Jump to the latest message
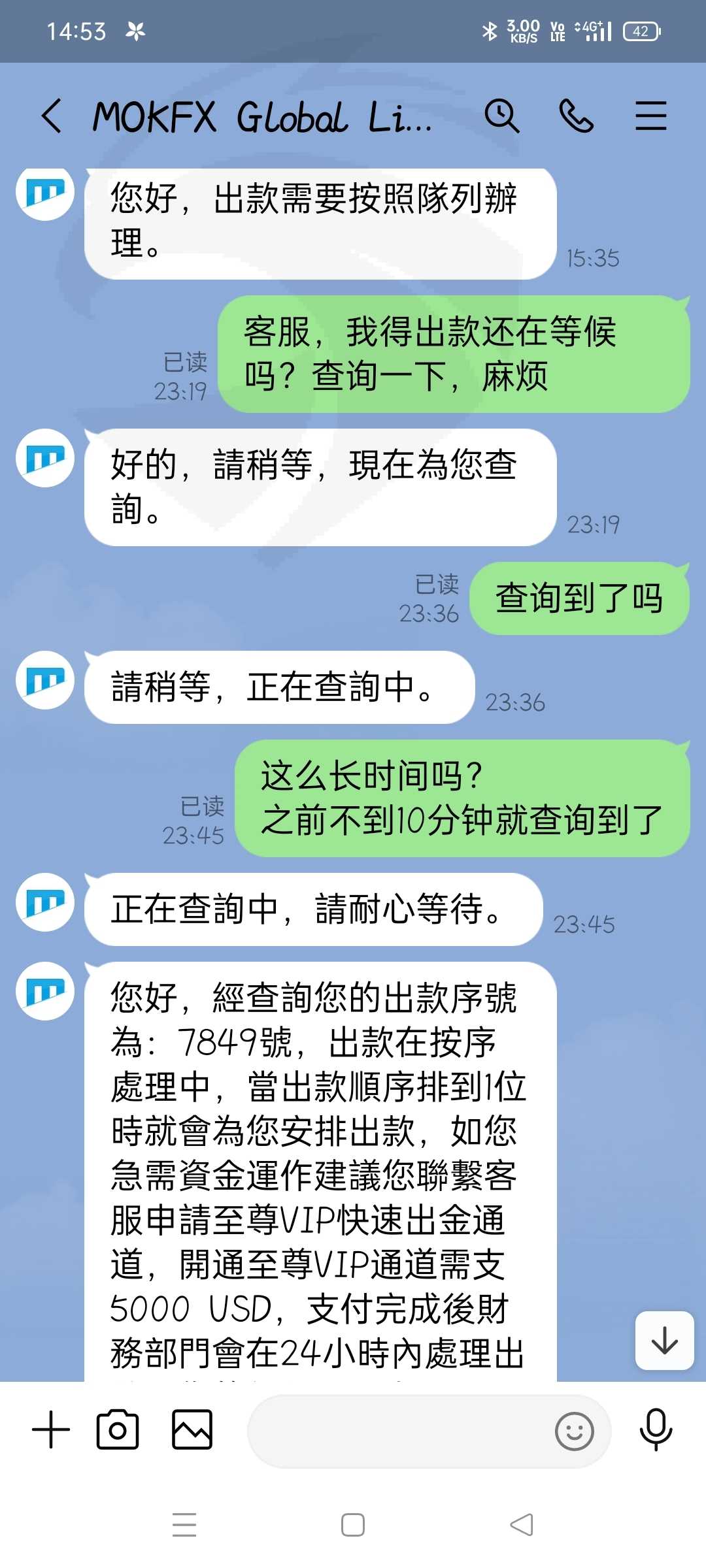Image resolution: width=706 pixels, height=1568 pixels. coord(664,1341)
